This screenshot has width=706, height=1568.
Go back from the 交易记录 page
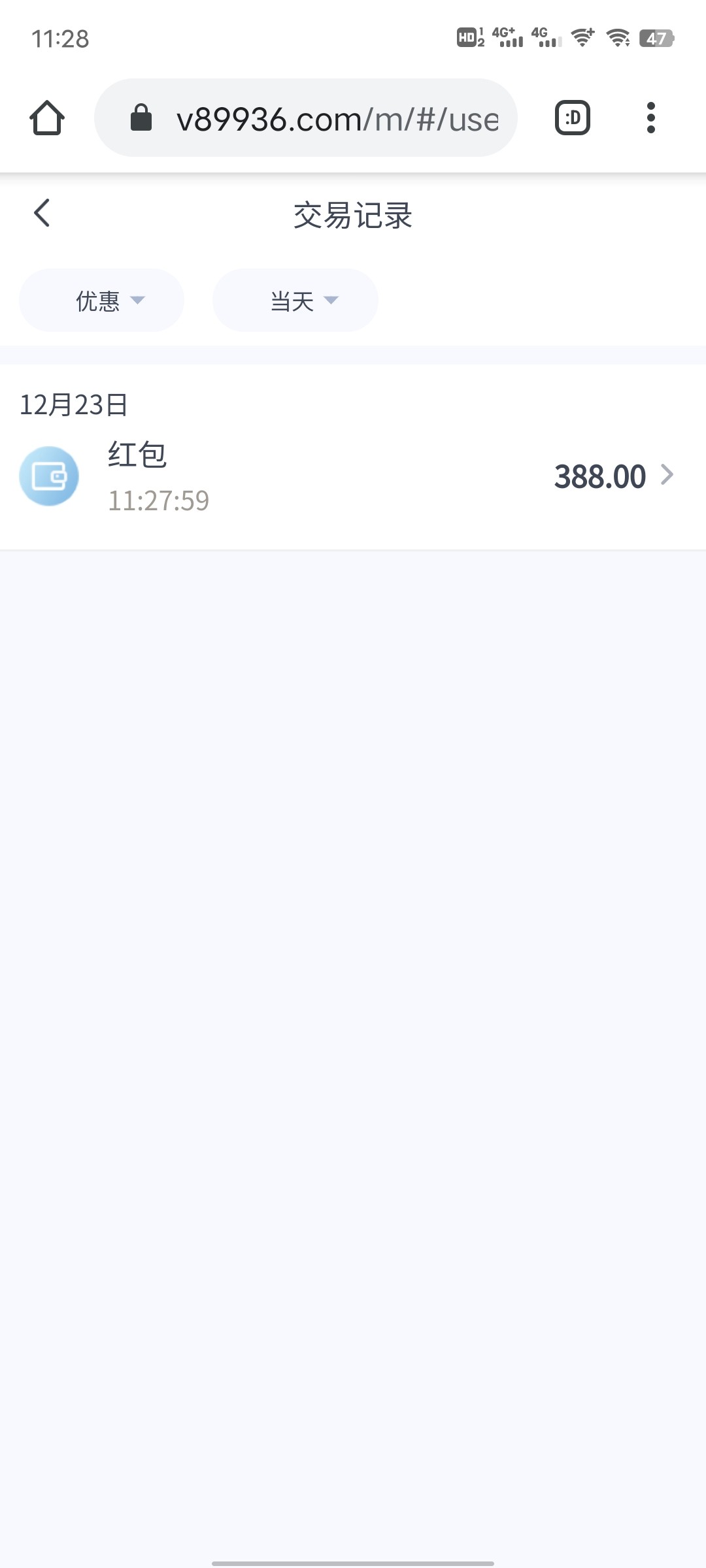coord(42,213)
